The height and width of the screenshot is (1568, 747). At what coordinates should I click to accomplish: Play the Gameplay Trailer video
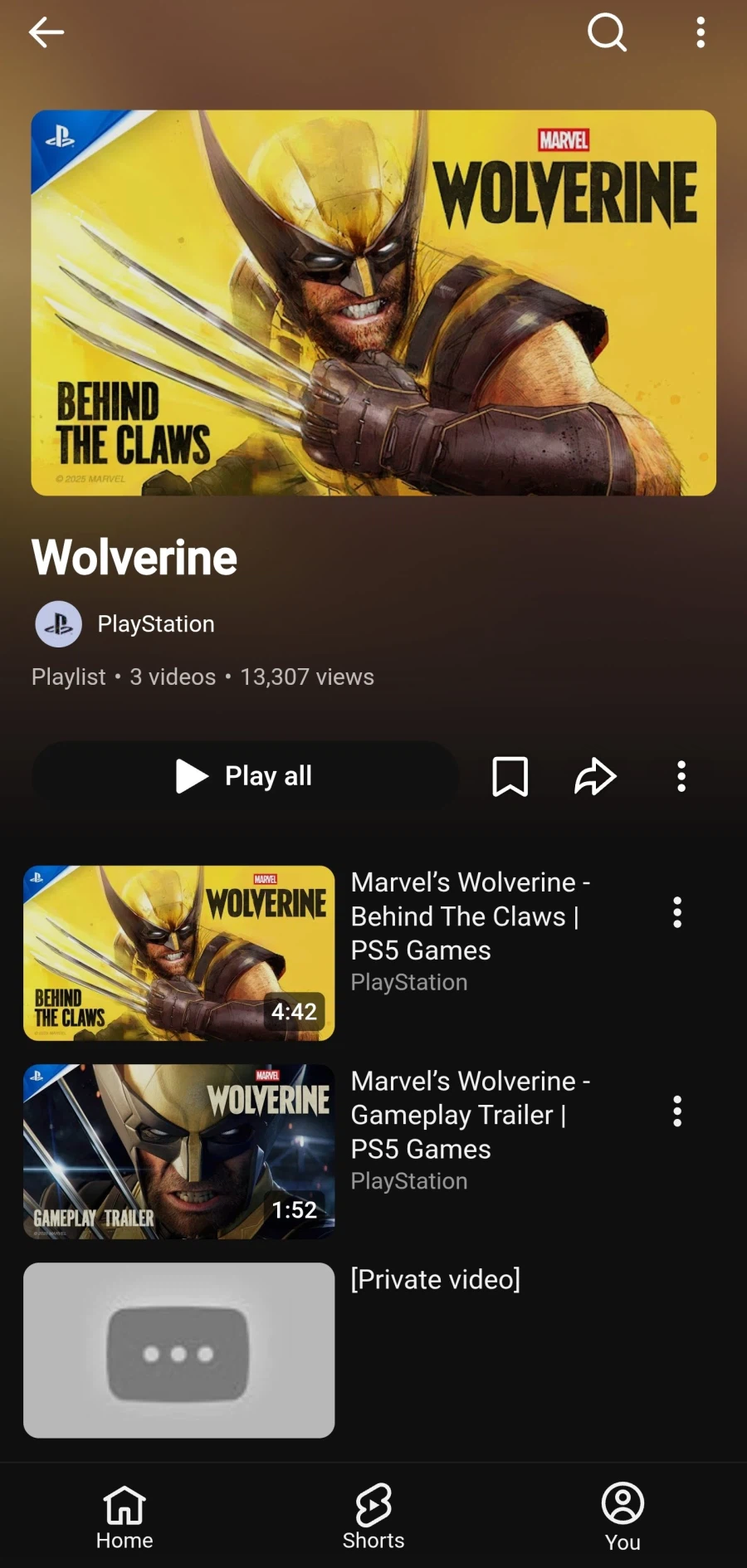pyautogui.click(x=179, y=1151)
